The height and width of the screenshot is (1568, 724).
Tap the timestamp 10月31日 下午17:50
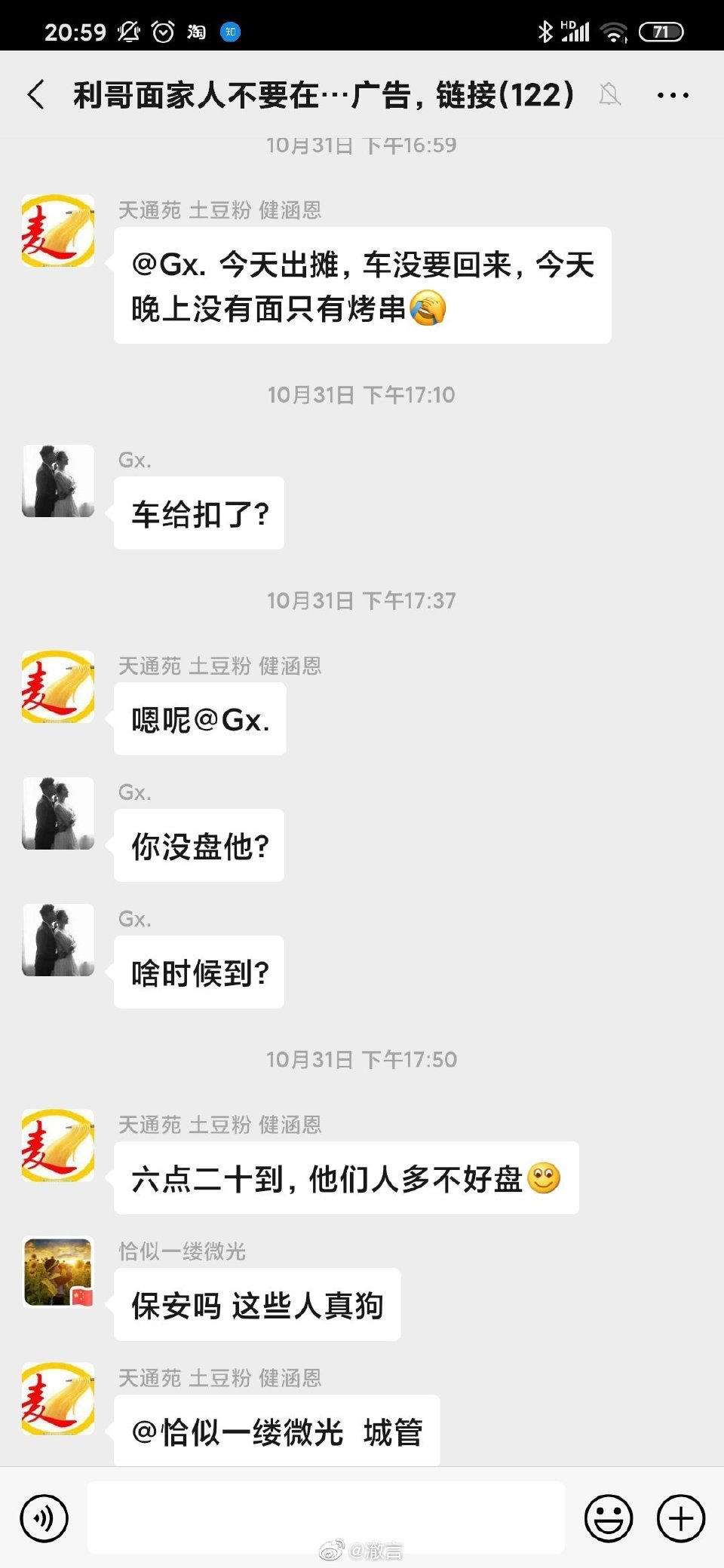click(x=361, y=1059)
